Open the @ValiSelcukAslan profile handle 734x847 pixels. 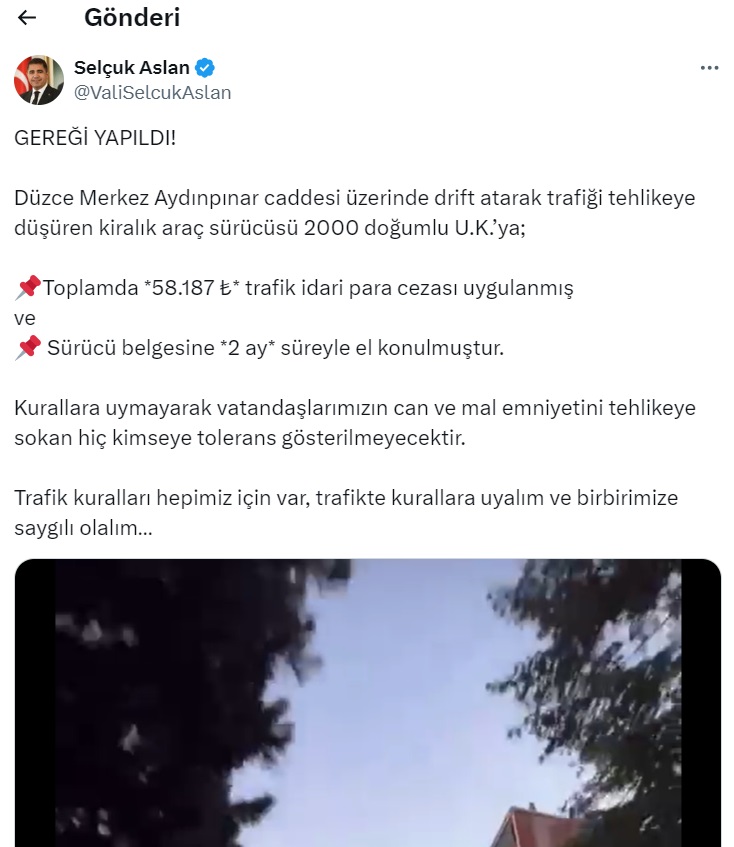pos(152,92)
